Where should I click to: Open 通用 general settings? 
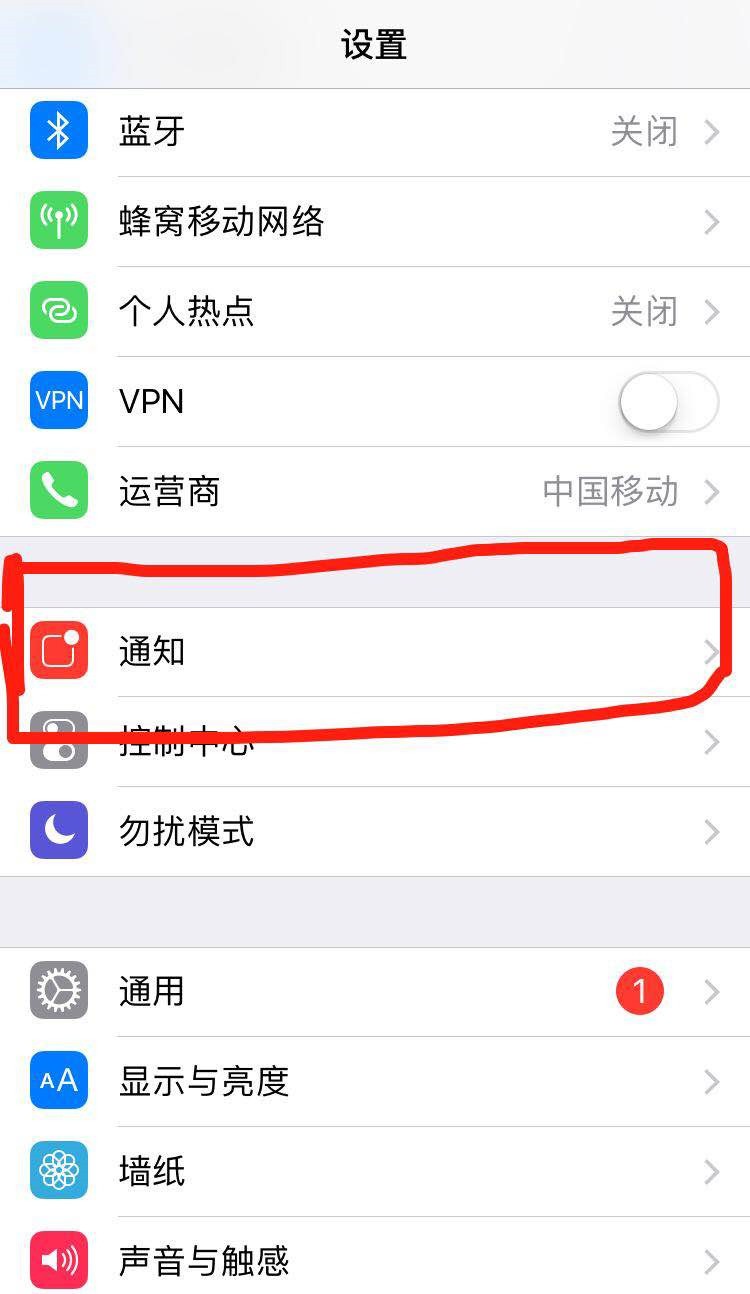375,992
